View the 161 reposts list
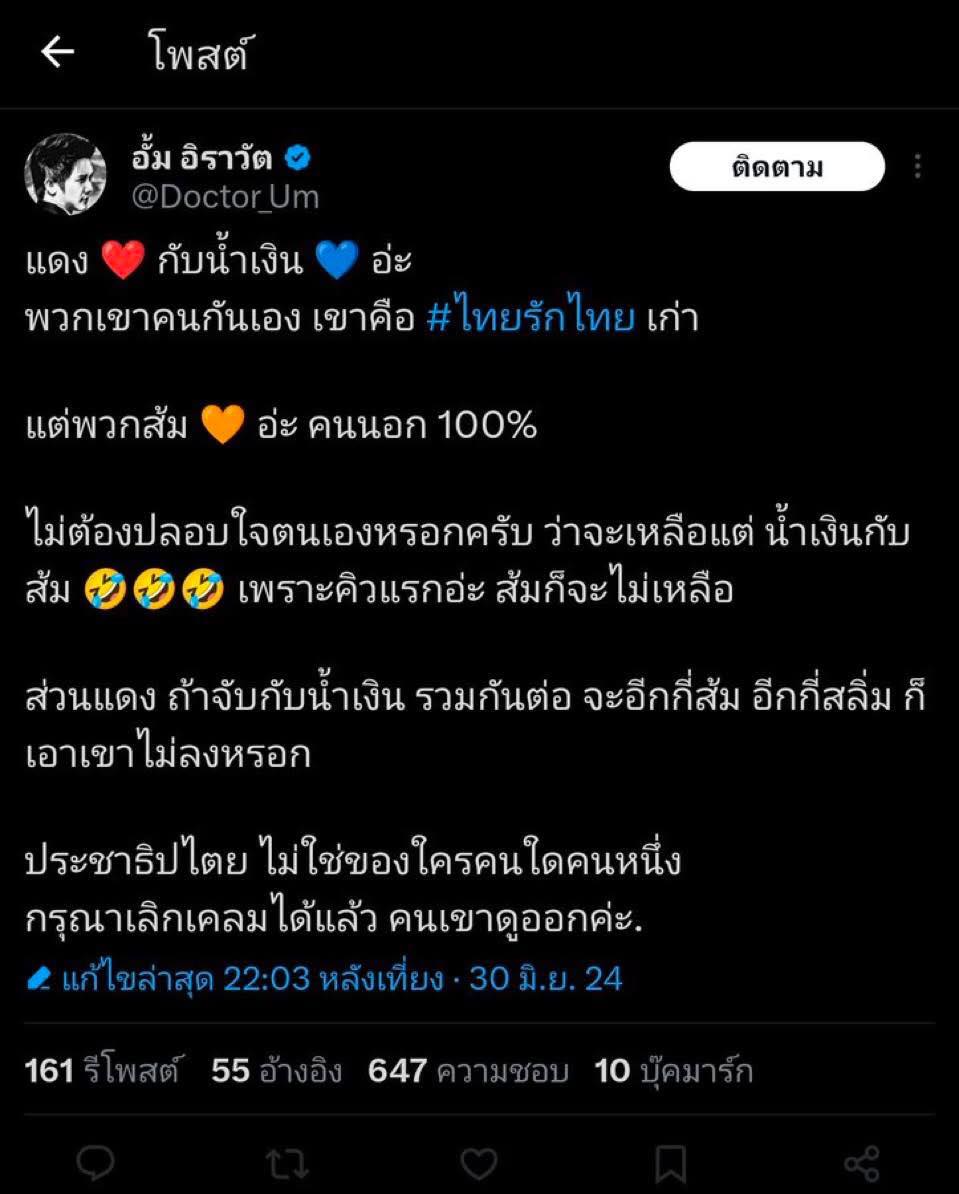The width and height of the screenshot is (959, 1194). tap(101, 1071)
